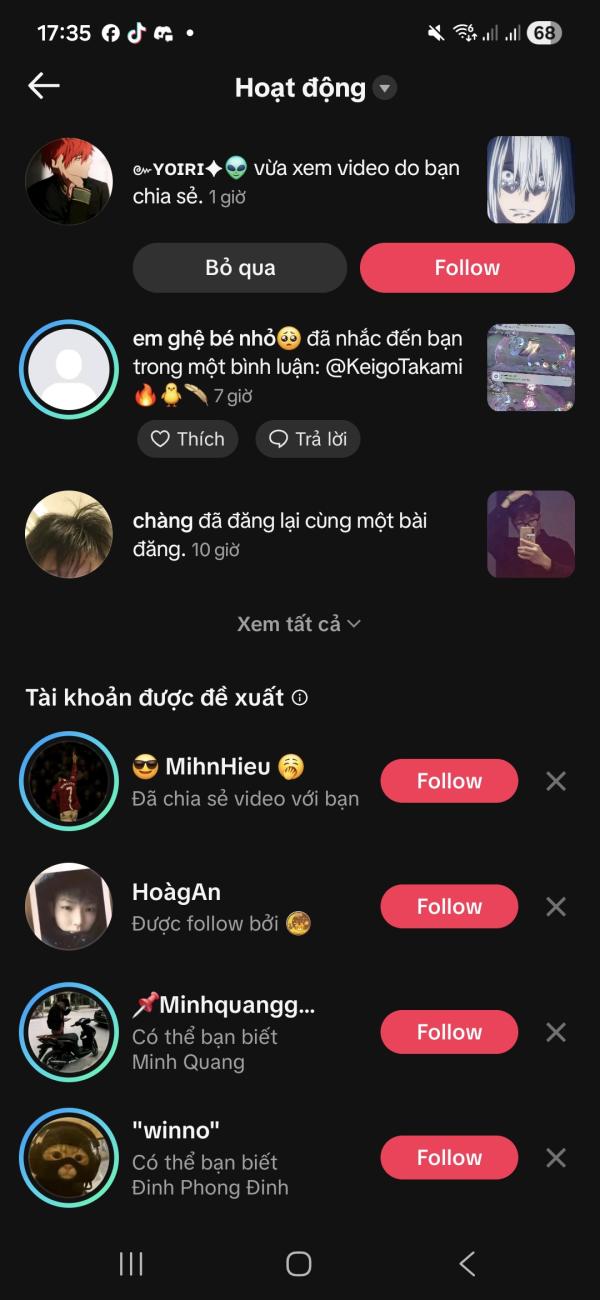Open the Hoạt động filter dropdown
This screenshot has height=1300, width=600.
(x=384, y=88)
